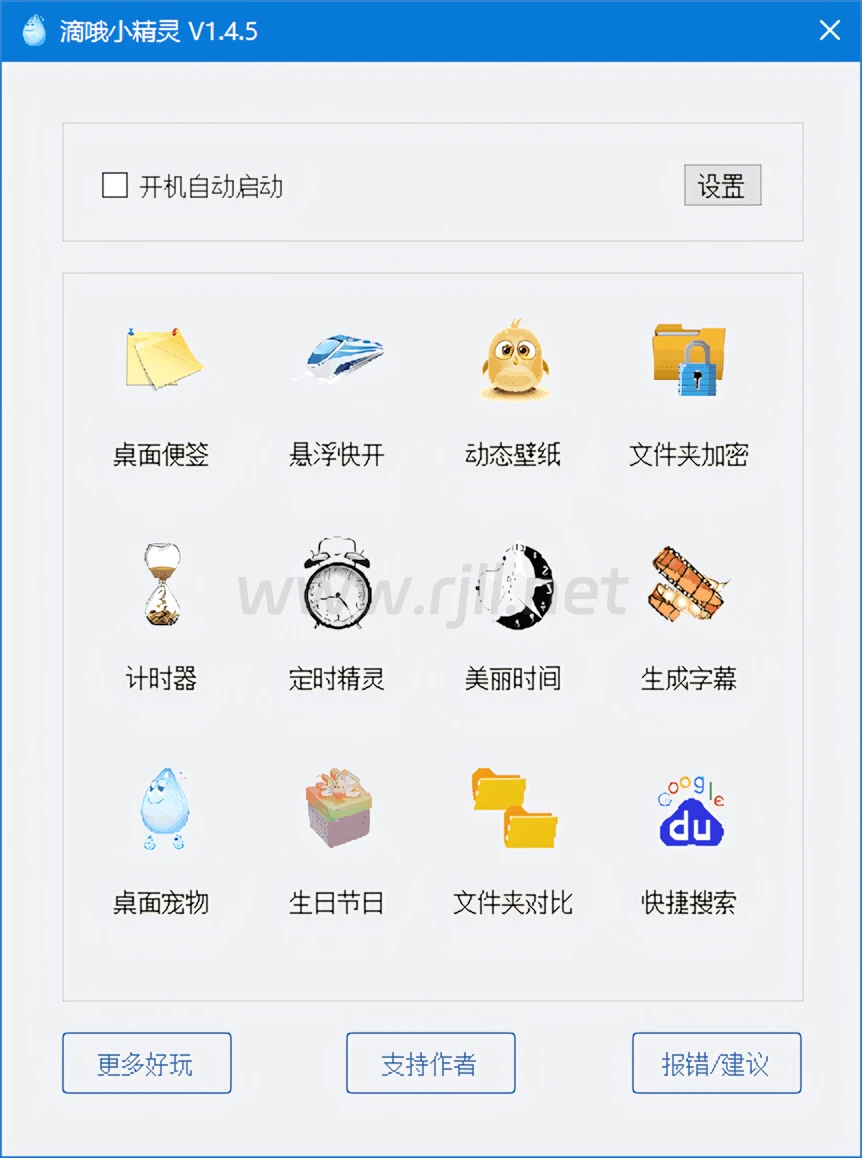Enable the 开机自动启动 checkbox
Image resolution: width=862 pixels, height=1158 pixels.
click(x=115, y=186)
